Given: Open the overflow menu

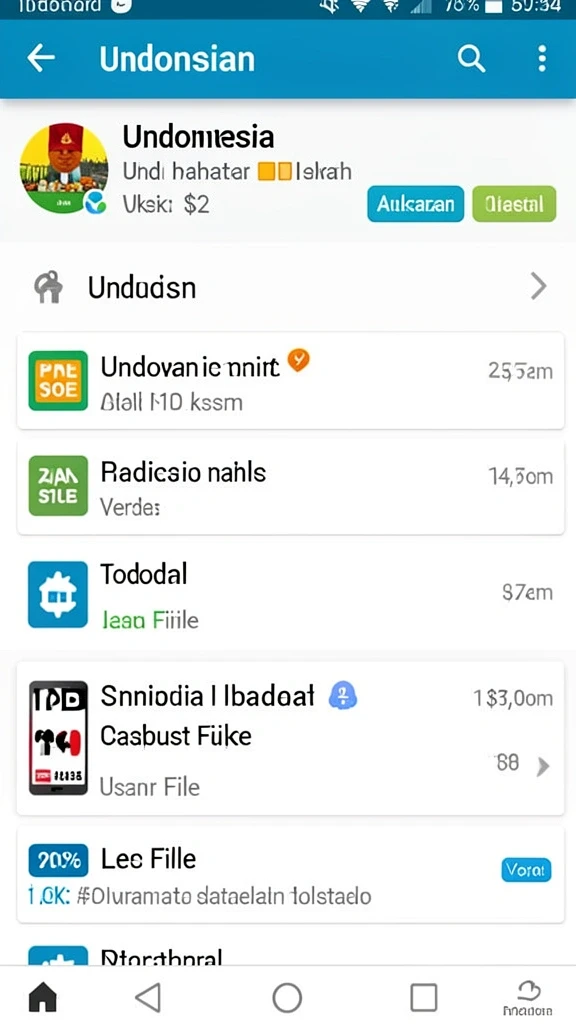Looking at the screenshot, I should (541, 59).
